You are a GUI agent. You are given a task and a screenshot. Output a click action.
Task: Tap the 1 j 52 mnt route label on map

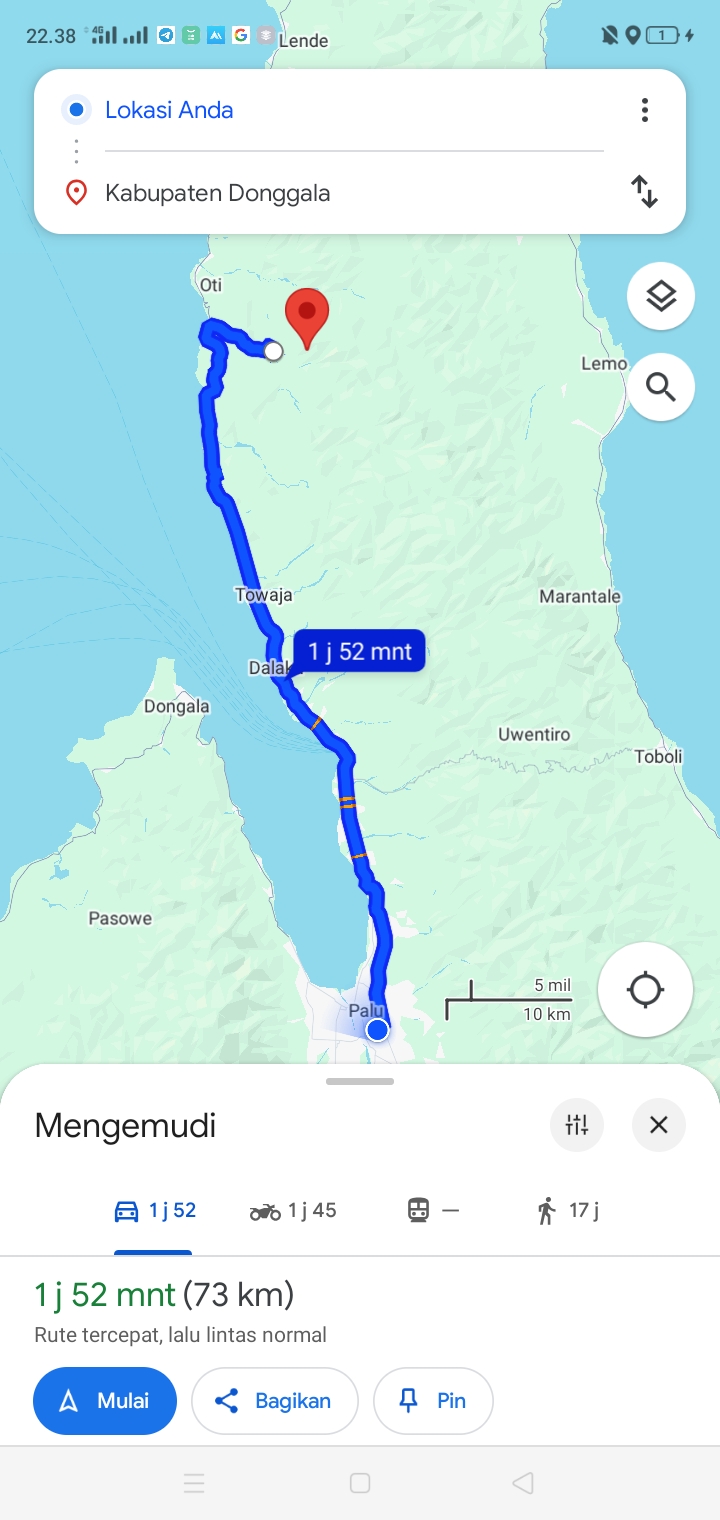[360, 652]
